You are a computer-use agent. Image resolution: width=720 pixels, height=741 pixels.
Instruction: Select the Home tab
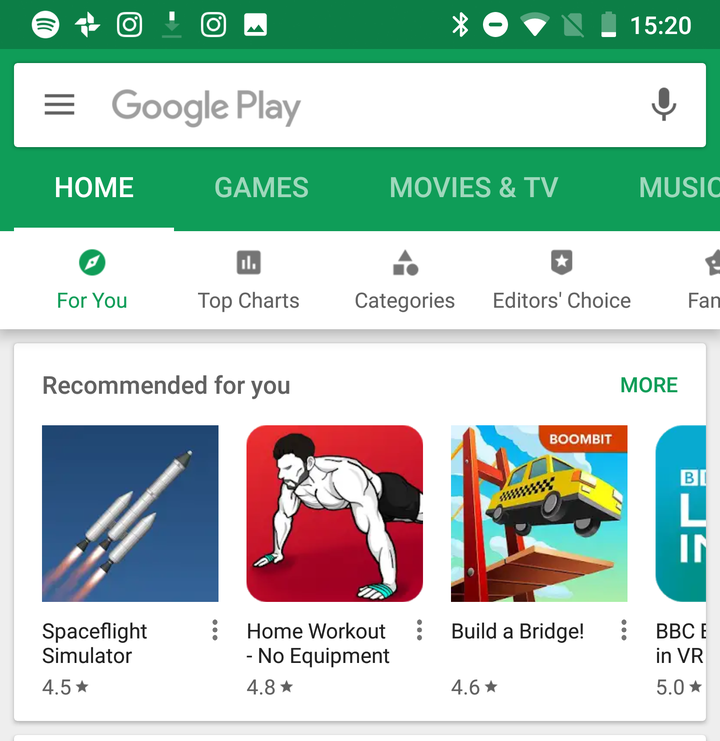94,188
